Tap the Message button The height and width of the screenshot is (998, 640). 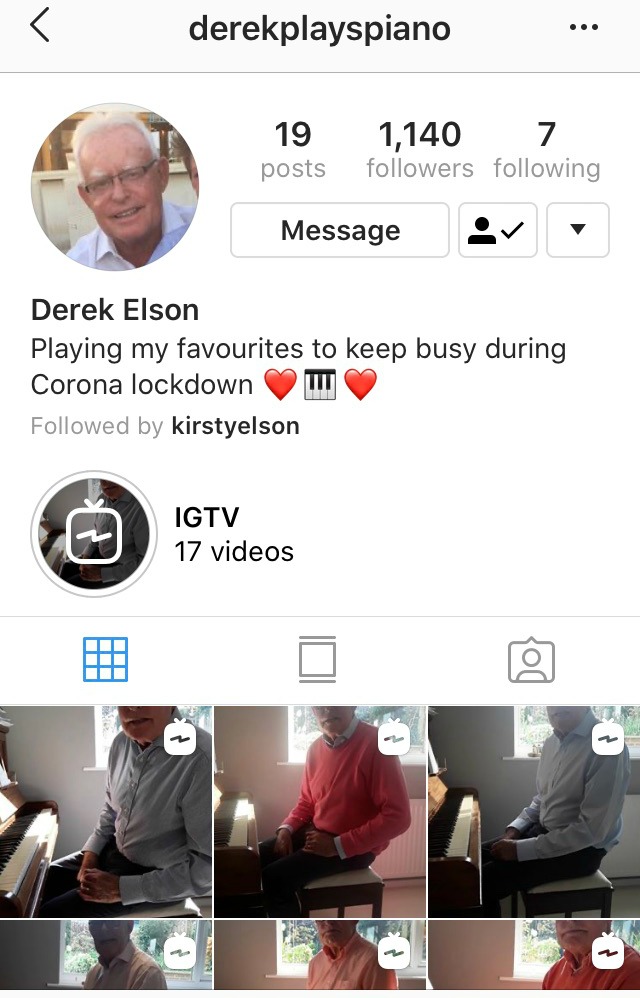pos(340,231)
